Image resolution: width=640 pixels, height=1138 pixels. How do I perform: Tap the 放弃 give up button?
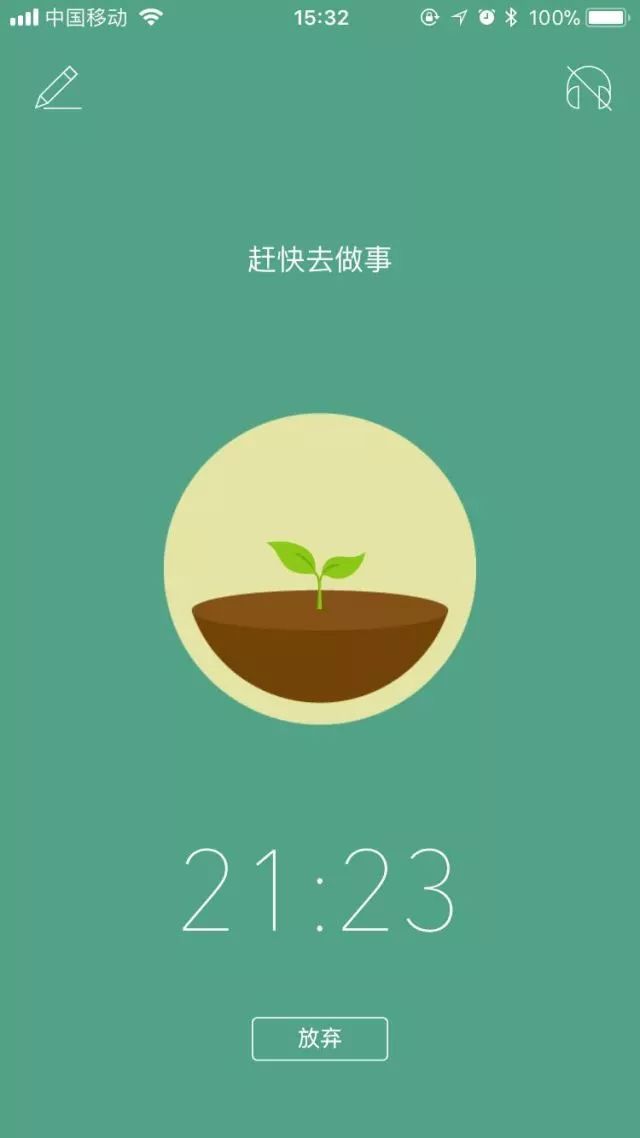point(320,1039)
